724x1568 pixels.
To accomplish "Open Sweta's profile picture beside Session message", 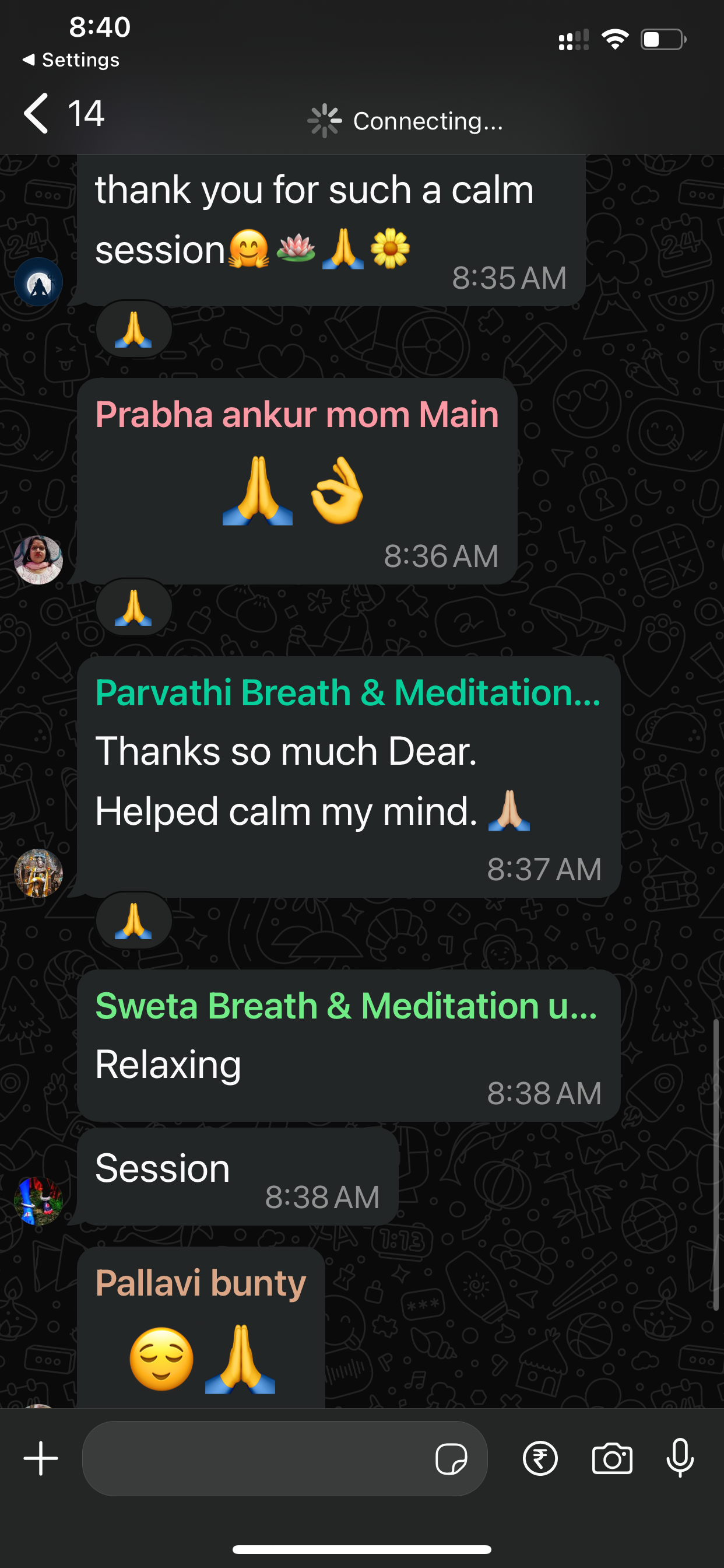I will point(38,1200).
